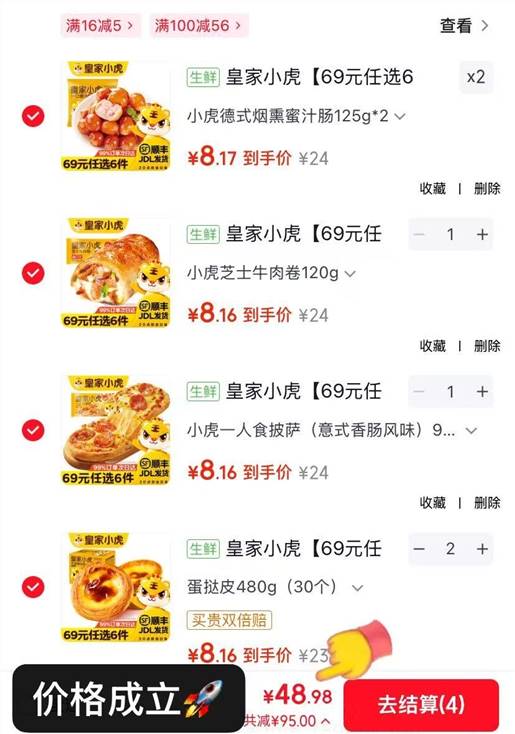Increase quantity of 小虎芝士牛肉卷

[482, 234]
